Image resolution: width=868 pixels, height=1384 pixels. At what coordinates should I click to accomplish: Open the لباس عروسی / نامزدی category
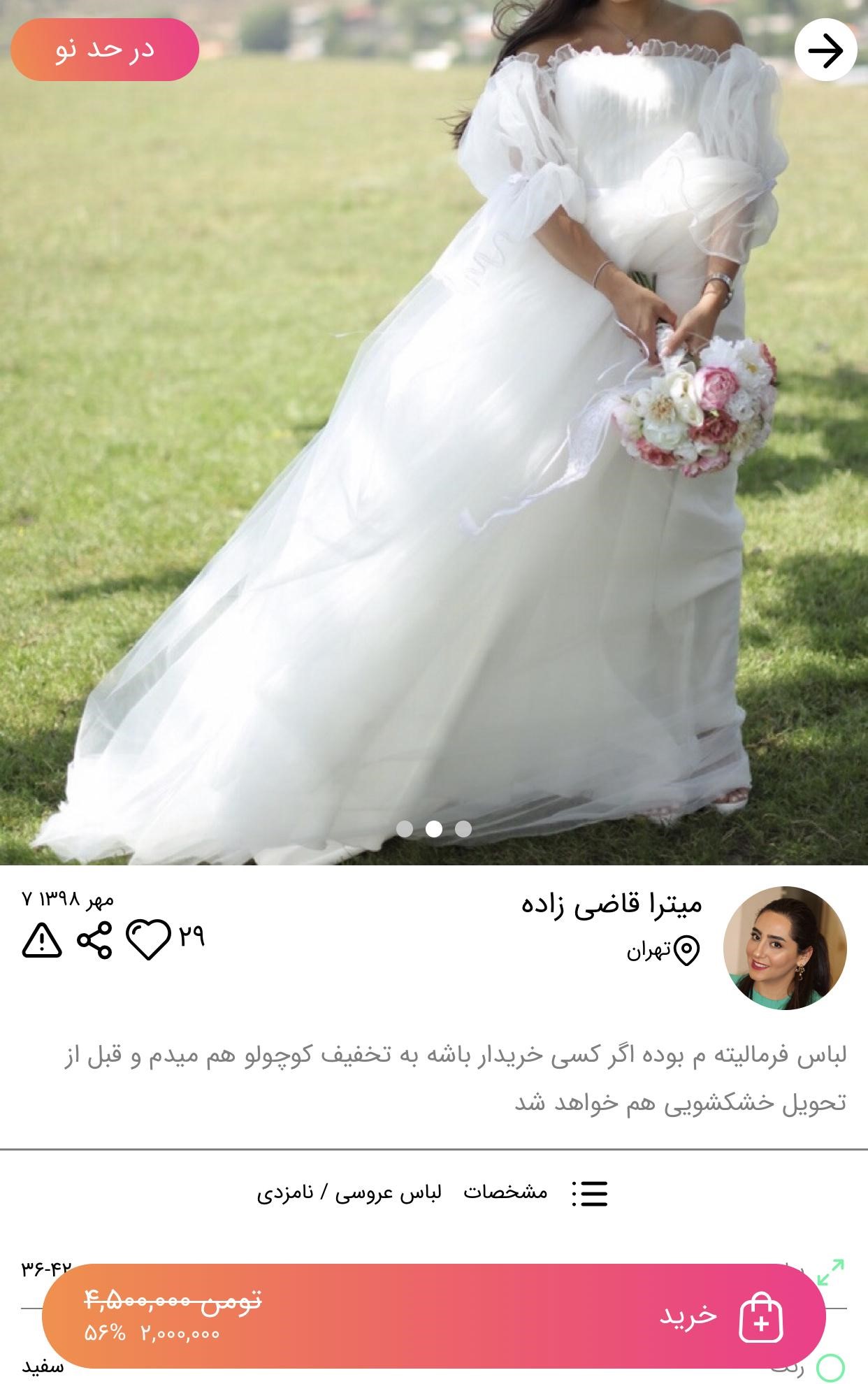349,1192
